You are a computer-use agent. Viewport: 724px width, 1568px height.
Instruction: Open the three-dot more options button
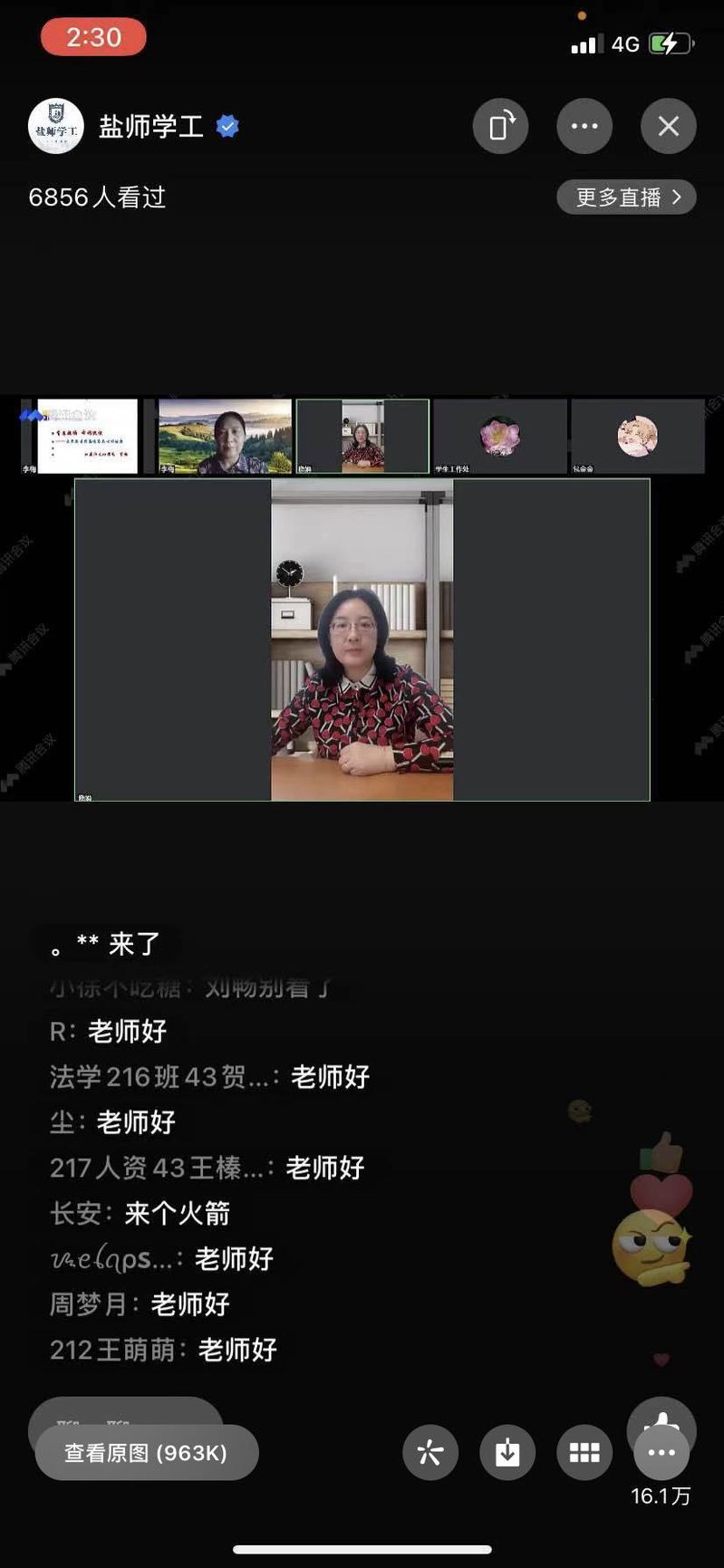[x=661, y=1453]
